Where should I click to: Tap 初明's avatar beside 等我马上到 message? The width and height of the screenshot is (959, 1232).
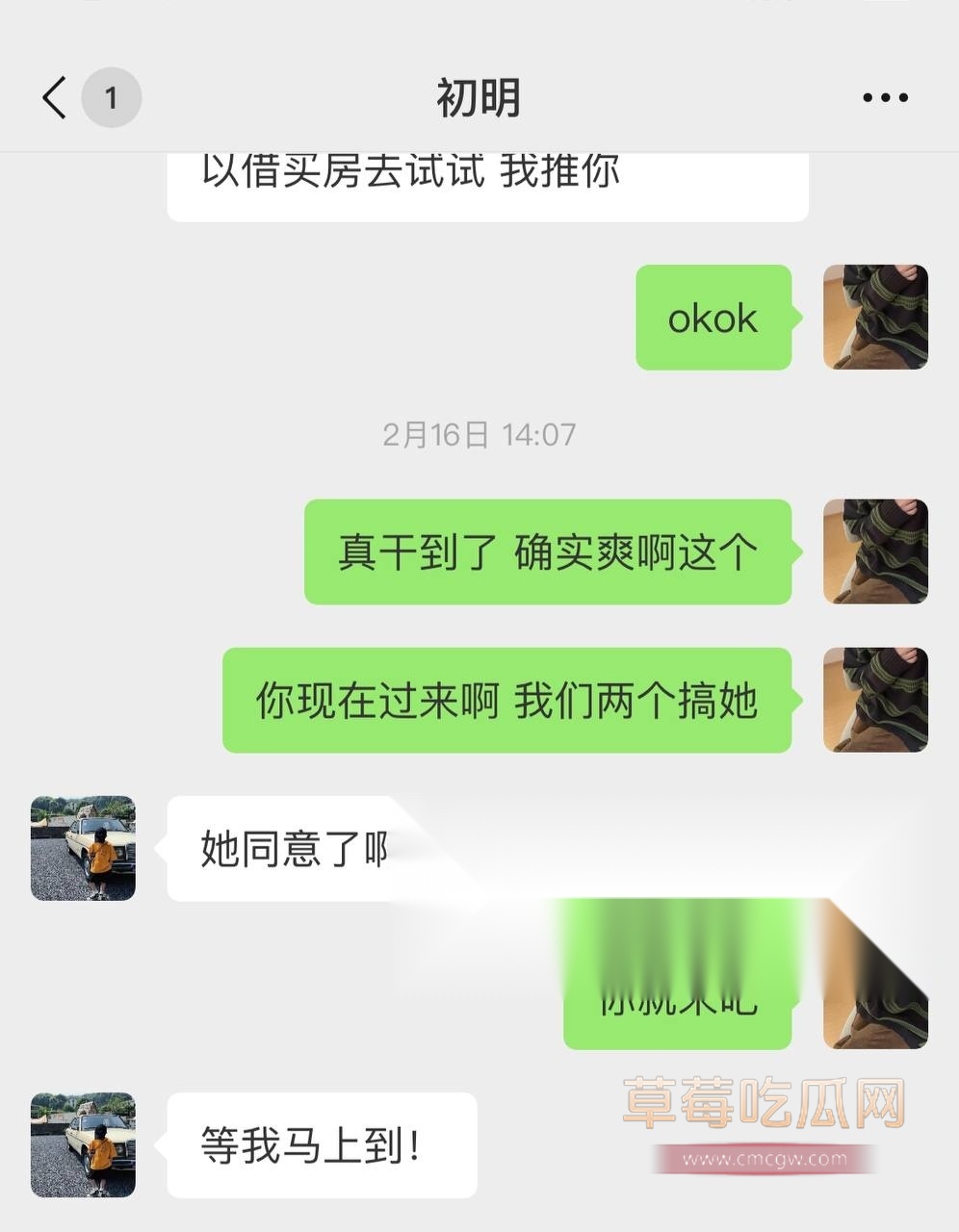pyautogui.click(x=82, y=1145)
